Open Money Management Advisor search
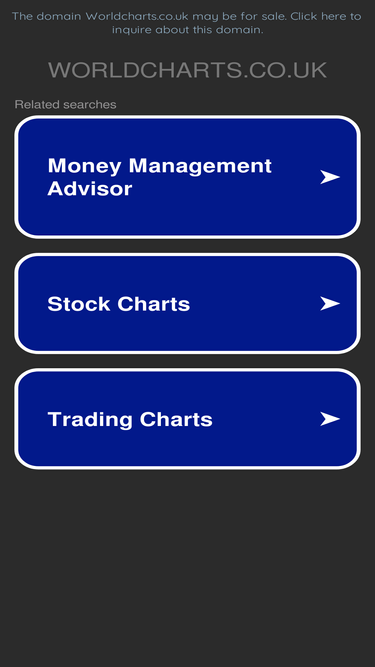Screen dimensions: 375x667 pyautogui.click(x=188, y=177)
